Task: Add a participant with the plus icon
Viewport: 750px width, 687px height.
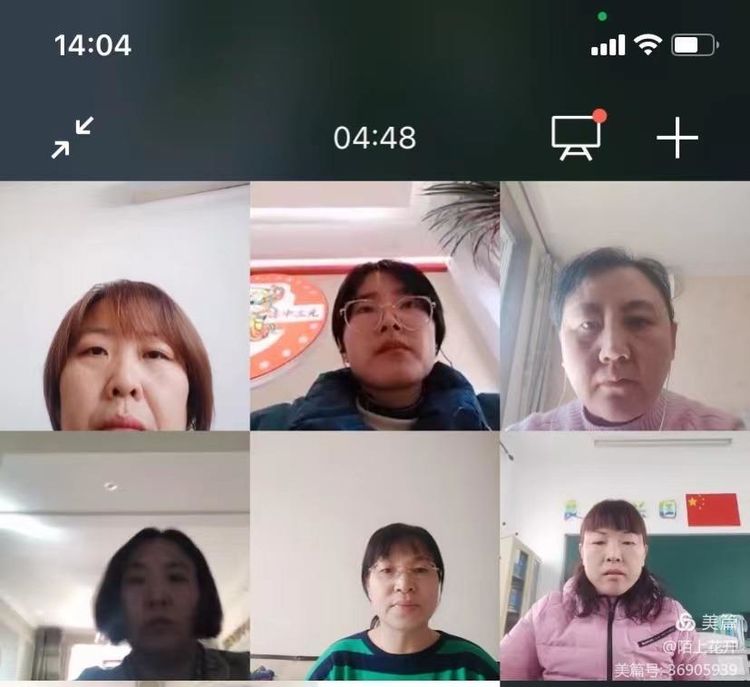Action: [x=677, y=137]
